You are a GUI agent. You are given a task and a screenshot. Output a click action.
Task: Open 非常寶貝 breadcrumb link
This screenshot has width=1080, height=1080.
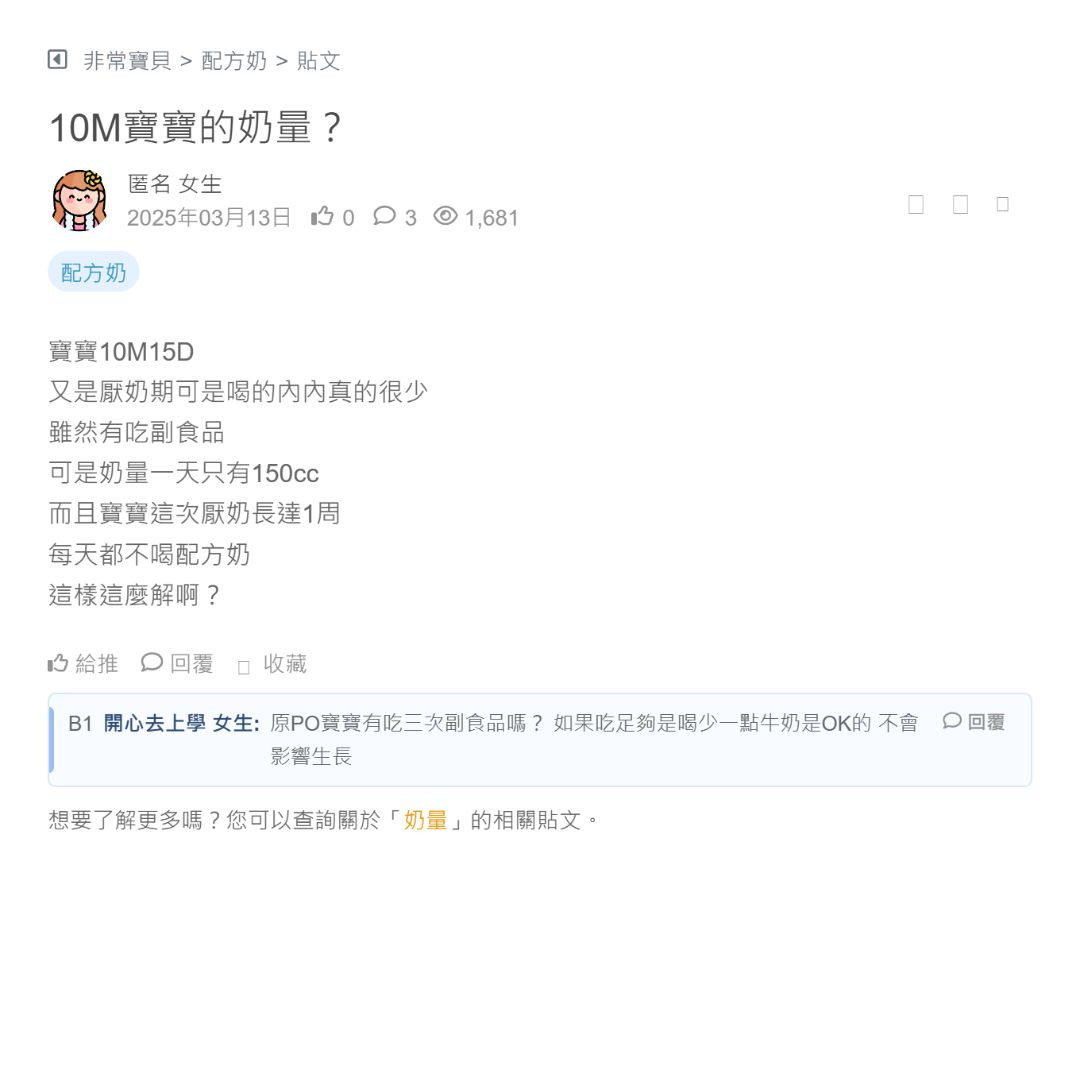point(127,61)
